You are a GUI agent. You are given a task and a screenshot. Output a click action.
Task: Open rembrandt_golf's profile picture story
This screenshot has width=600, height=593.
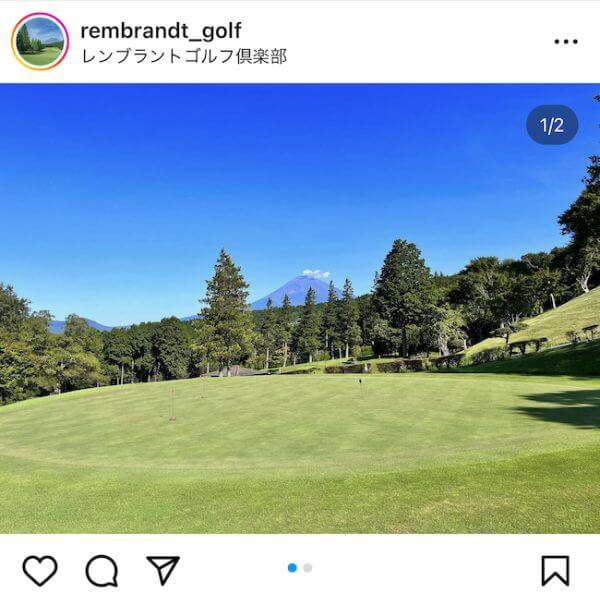click(40, 42)
